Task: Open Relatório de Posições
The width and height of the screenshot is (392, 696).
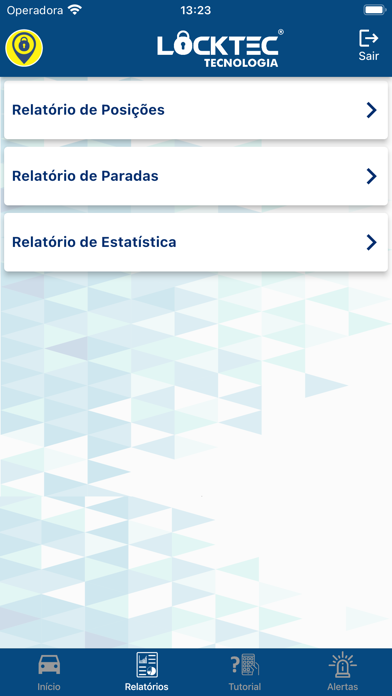Action: 196,110
